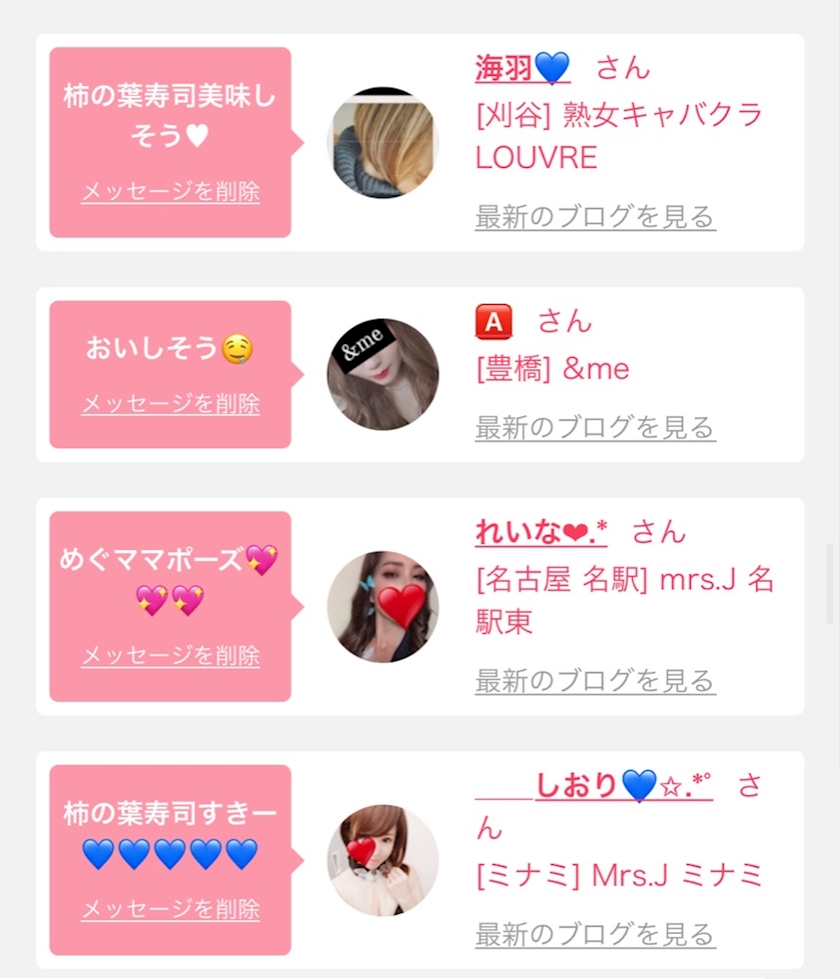Open the &me profile picture
Viewport: 840px width, 979px height.
click(x=383, y=374)
